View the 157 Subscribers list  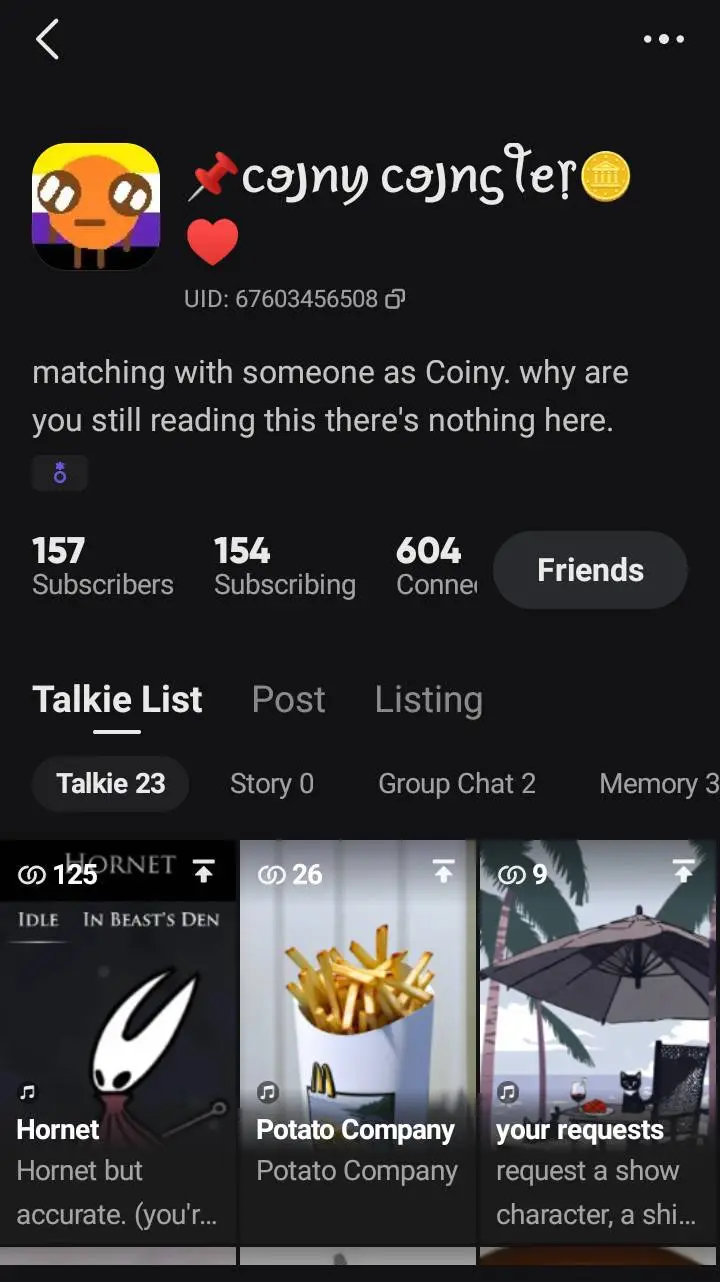[x=102, y=567]
